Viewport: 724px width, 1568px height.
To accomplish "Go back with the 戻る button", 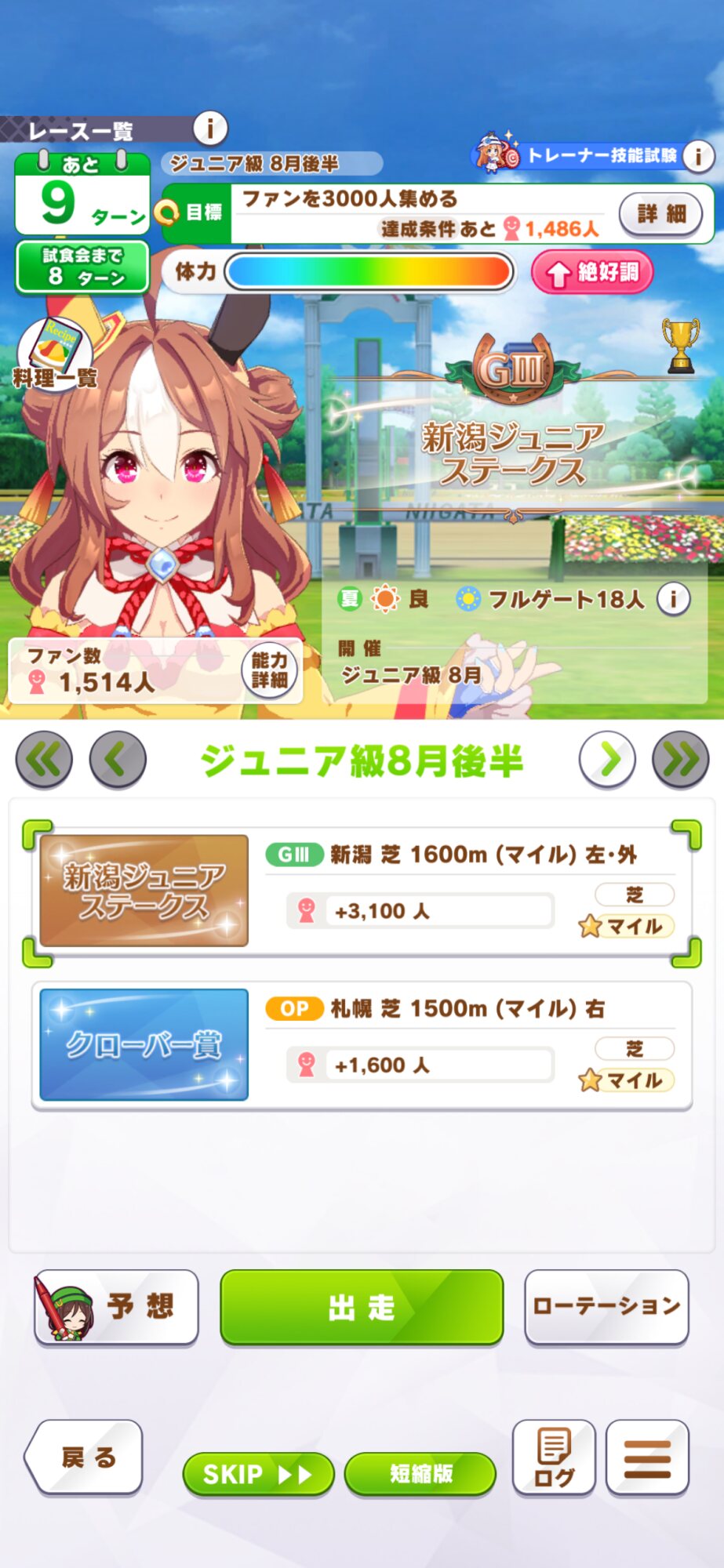I will (x=85, y=1457).
